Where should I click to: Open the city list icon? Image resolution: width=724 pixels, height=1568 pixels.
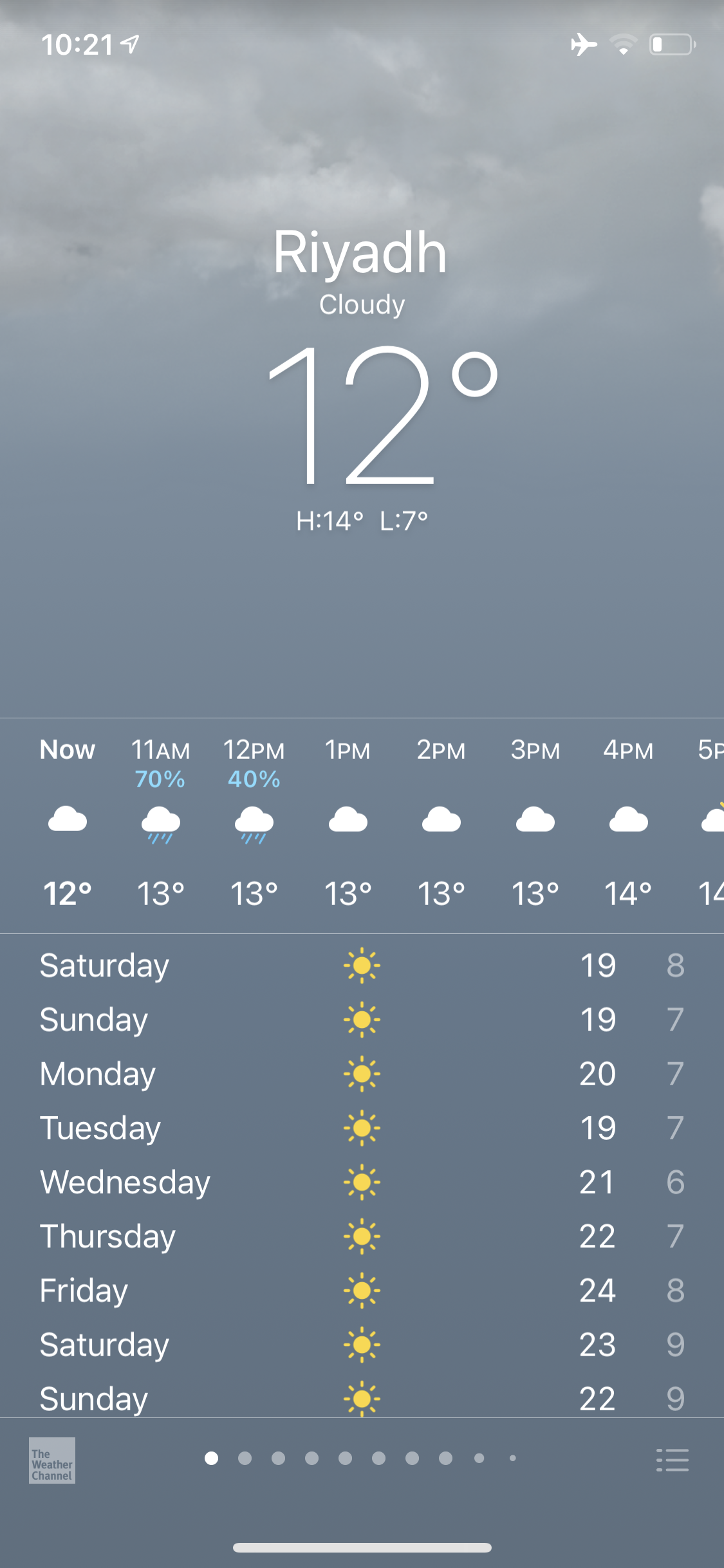(673, 1460)
